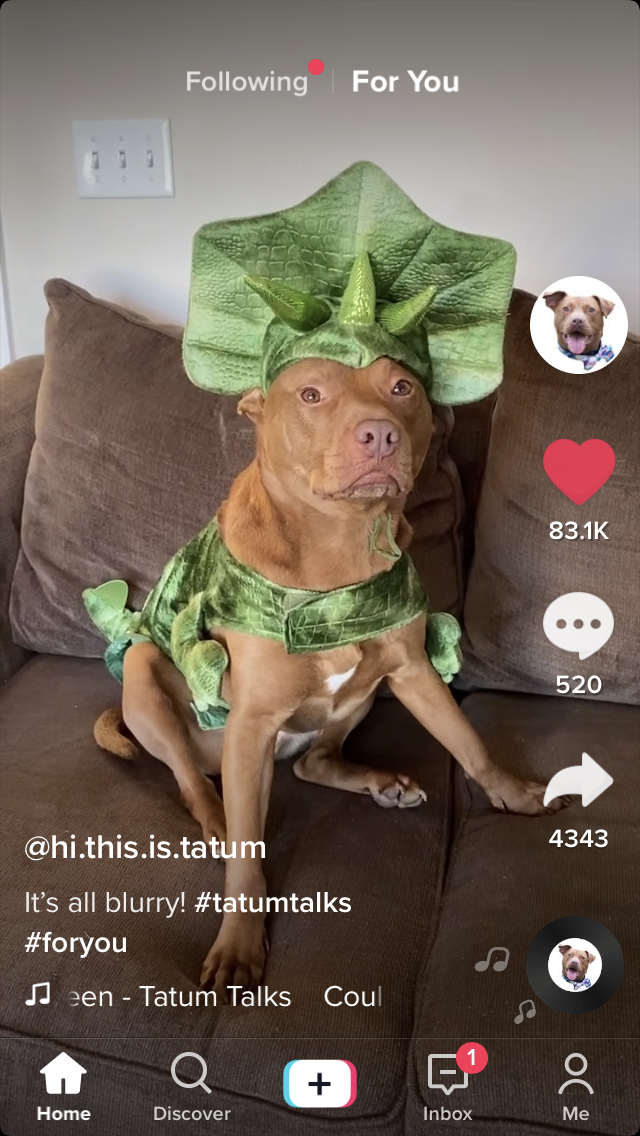The width and height of the screenshot is (640, 1136).
Task: Create a new video with the plus button
Action: point(320,1084)
